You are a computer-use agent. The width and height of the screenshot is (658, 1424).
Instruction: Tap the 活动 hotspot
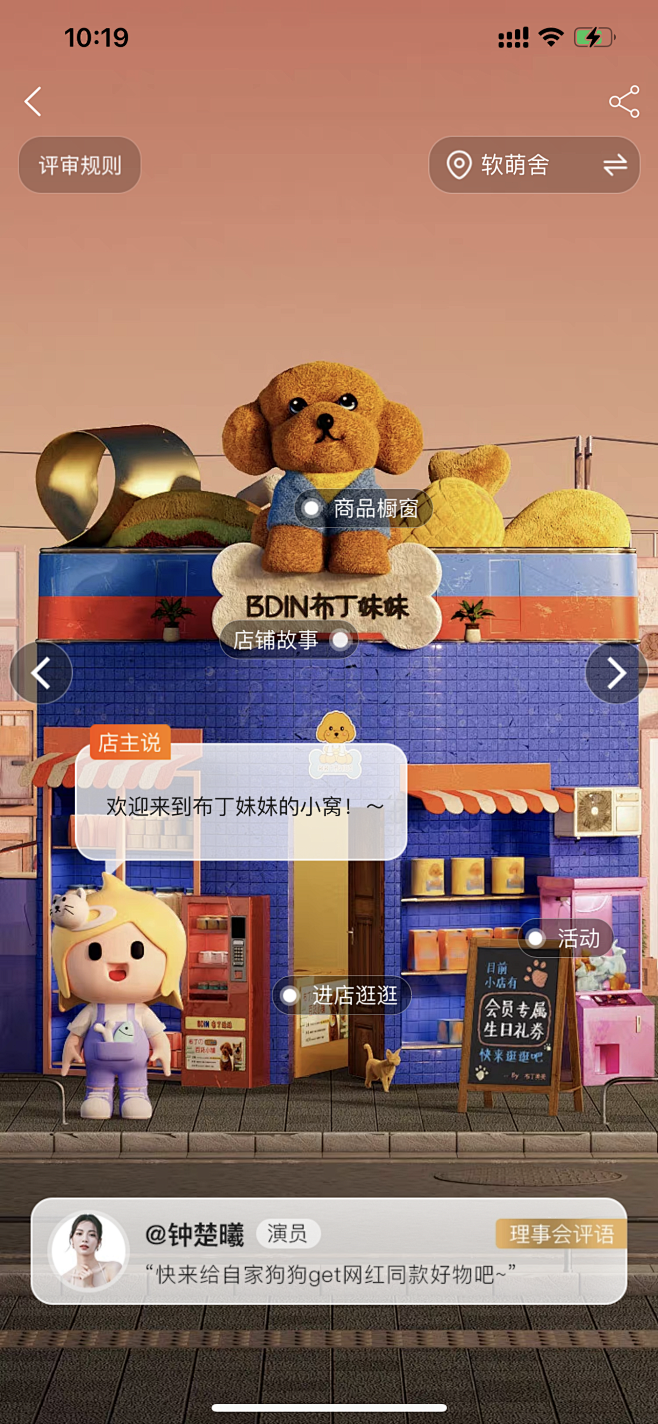565,938
